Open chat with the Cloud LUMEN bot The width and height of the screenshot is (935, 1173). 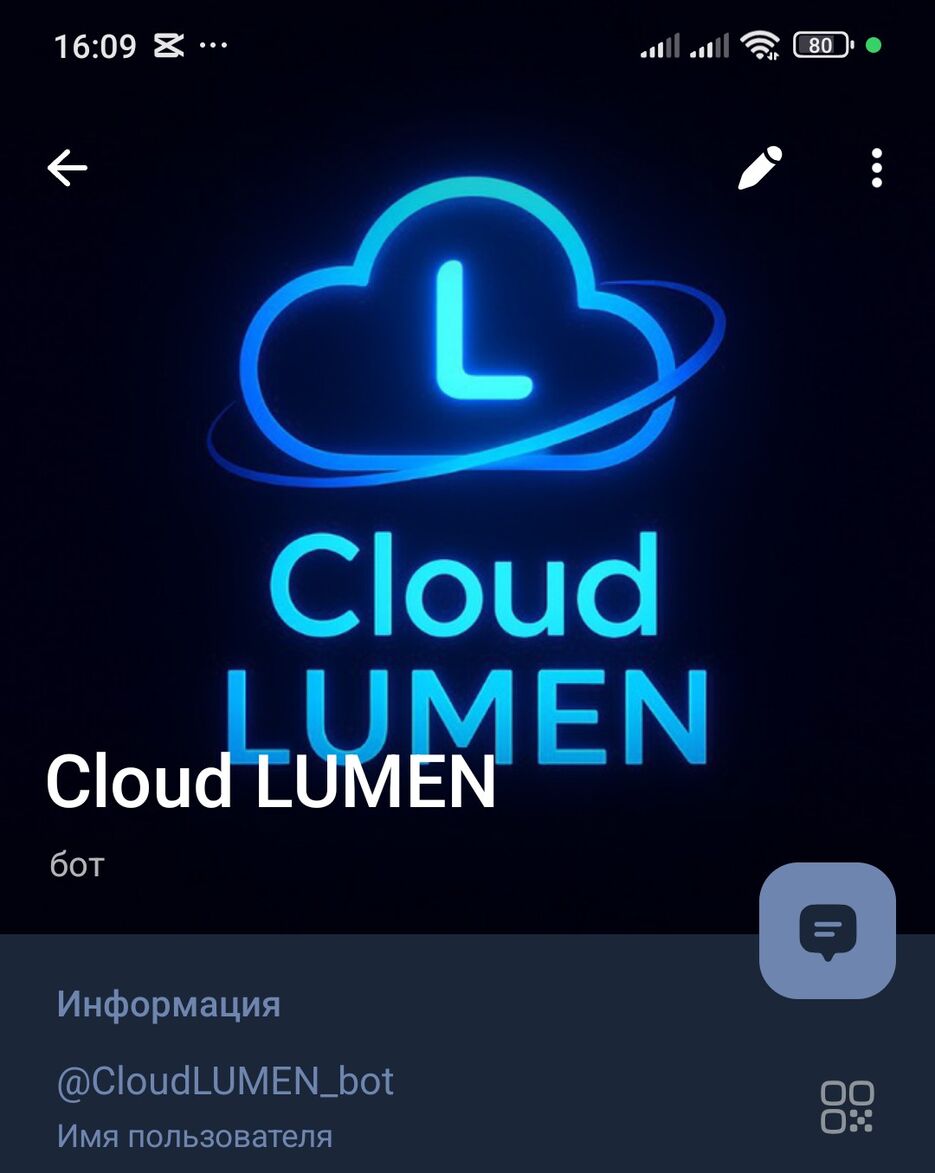tap(827, 930)
